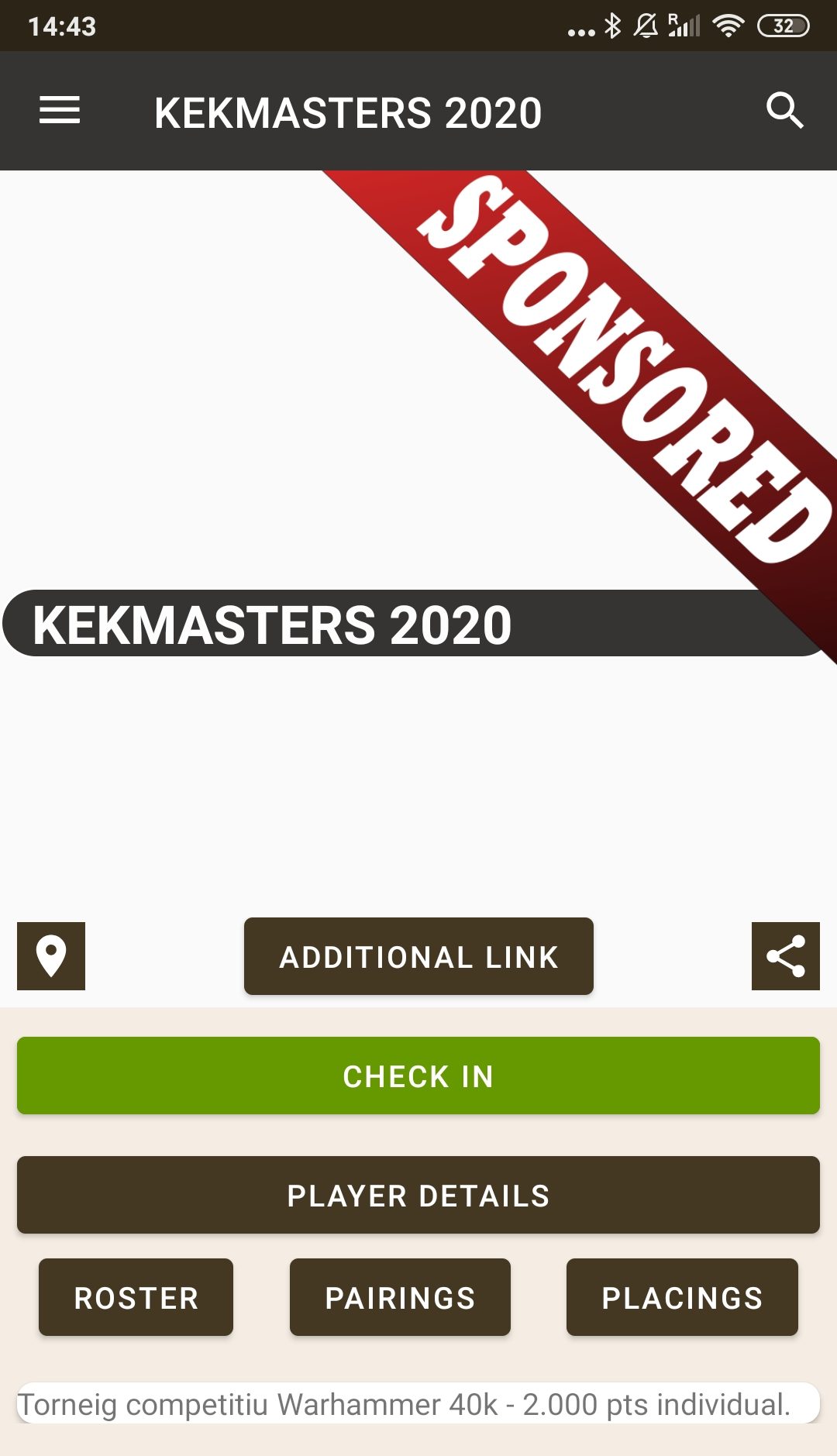Viewport: 837px width, 1456px height.
Task: Open search in the app bar
Action: pos(784,110)
